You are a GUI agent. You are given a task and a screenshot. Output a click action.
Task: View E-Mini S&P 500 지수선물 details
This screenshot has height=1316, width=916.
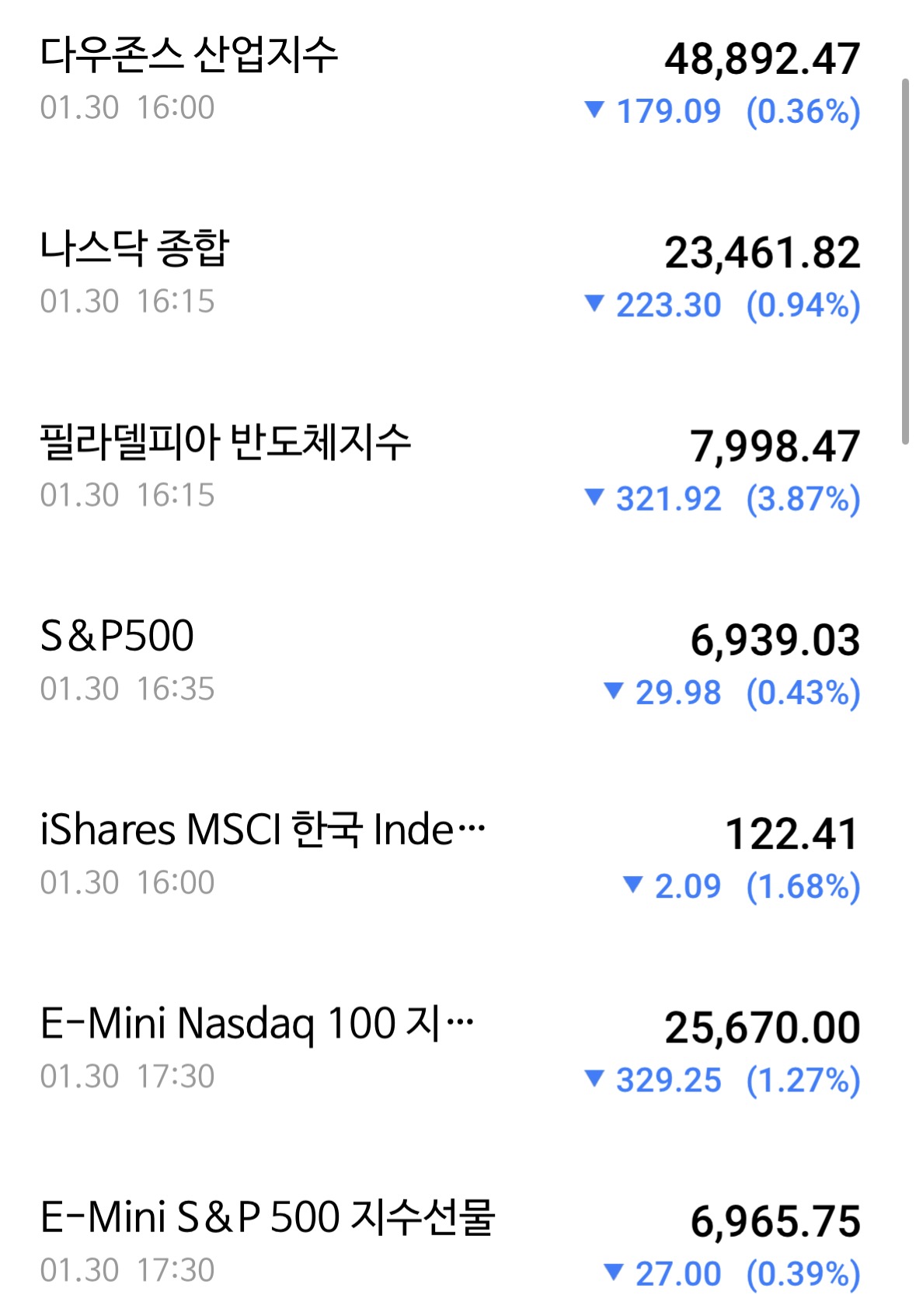click(267, 1217)
